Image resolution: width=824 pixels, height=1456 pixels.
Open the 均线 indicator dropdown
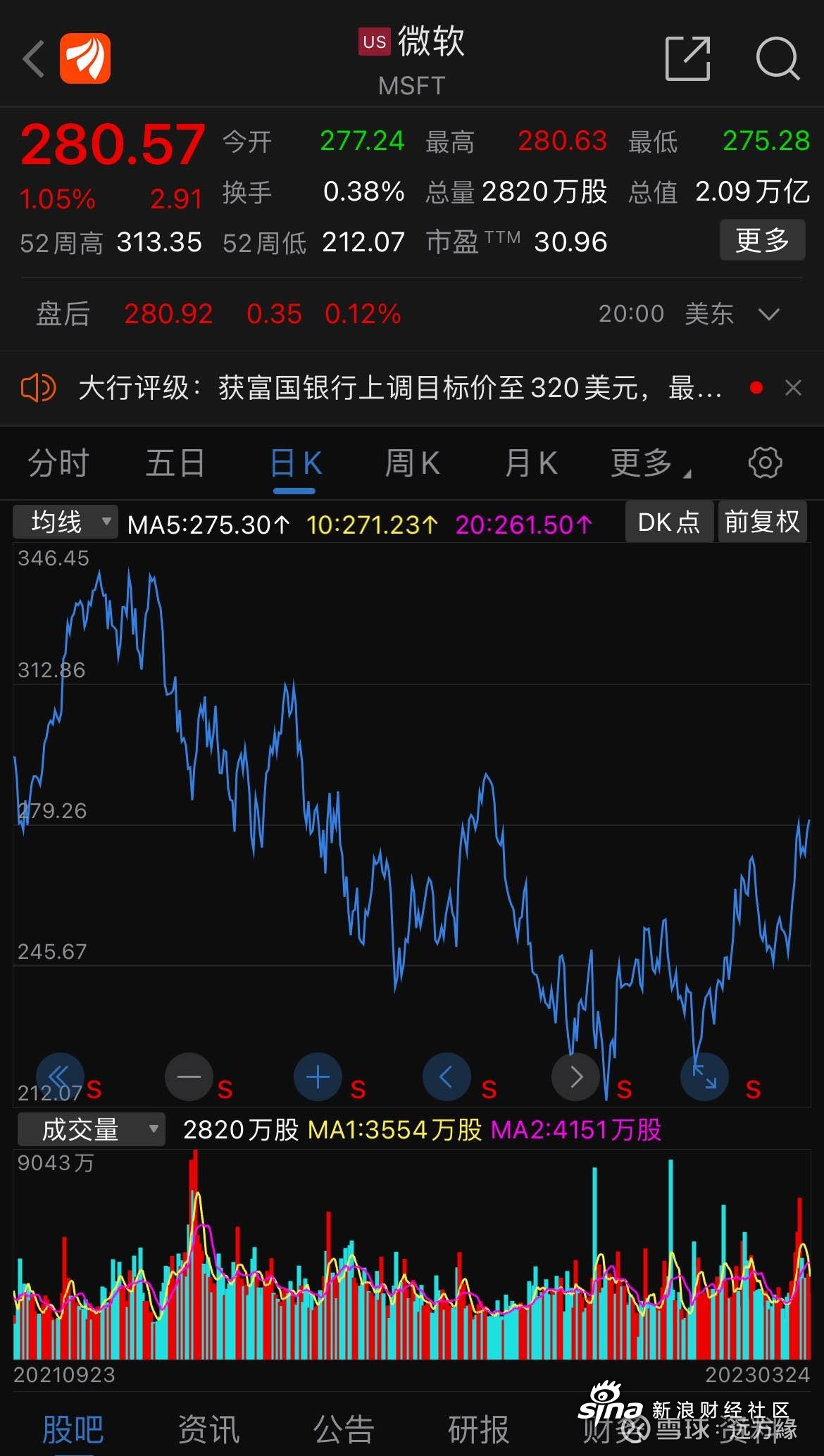pos(65,522)
